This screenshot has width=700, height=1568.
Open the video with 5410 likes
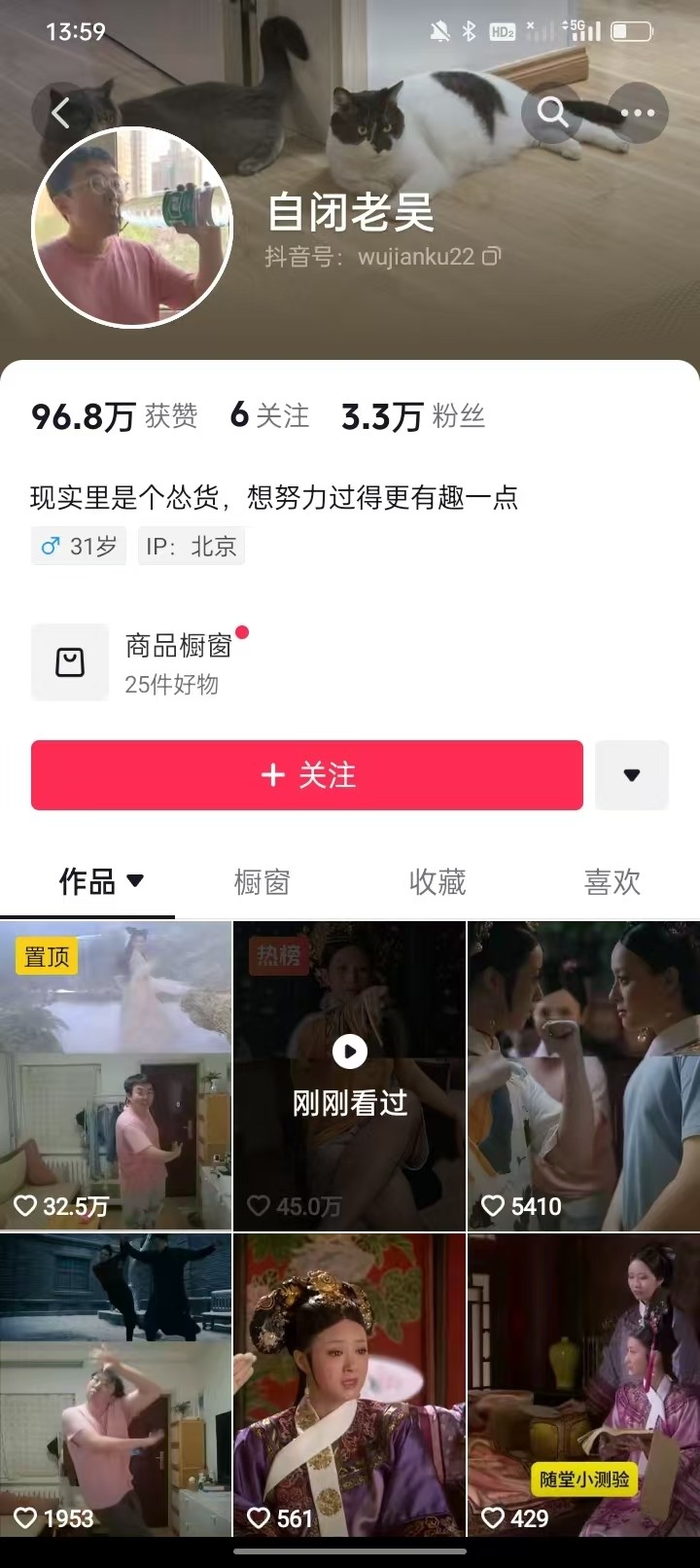583,1076
